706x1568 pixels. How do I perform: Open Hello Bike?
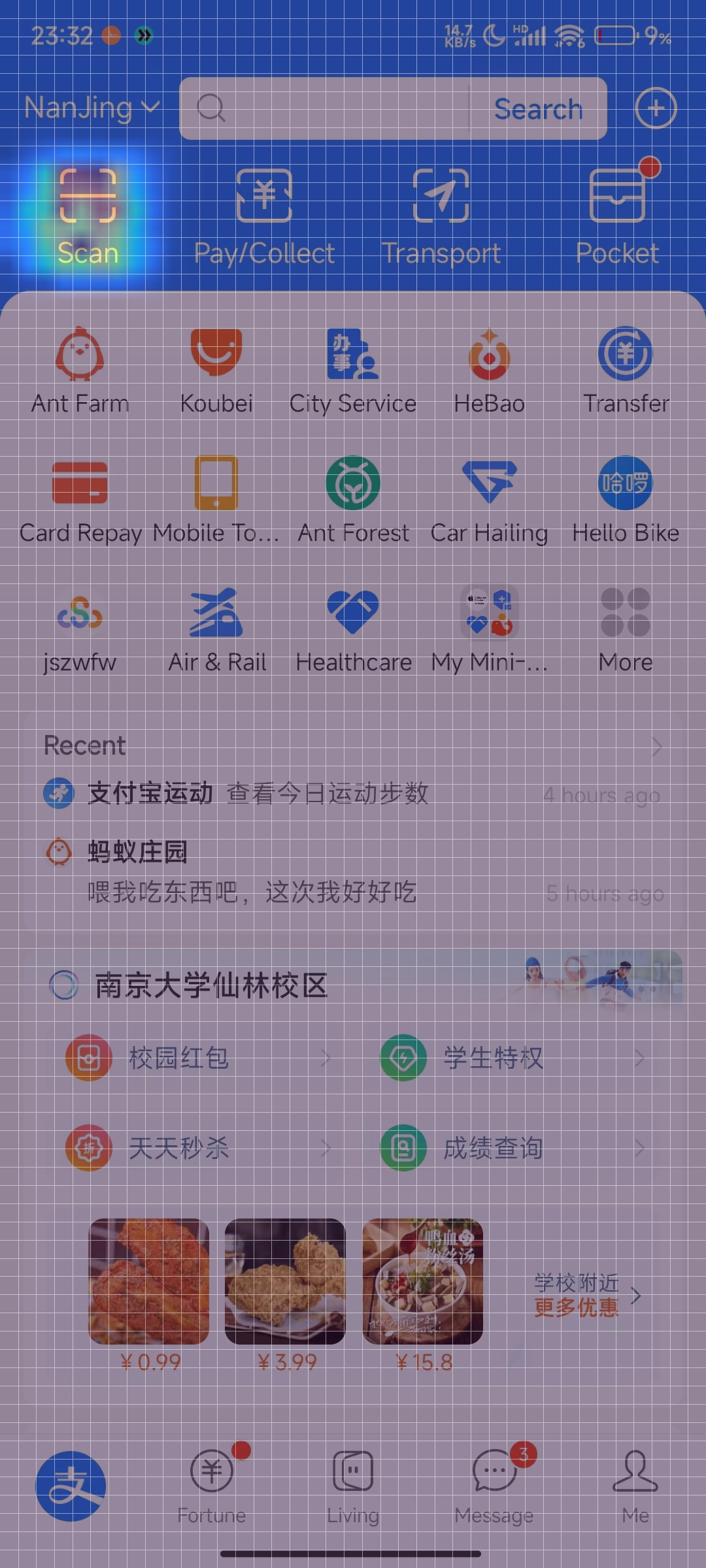coord(626,500)
